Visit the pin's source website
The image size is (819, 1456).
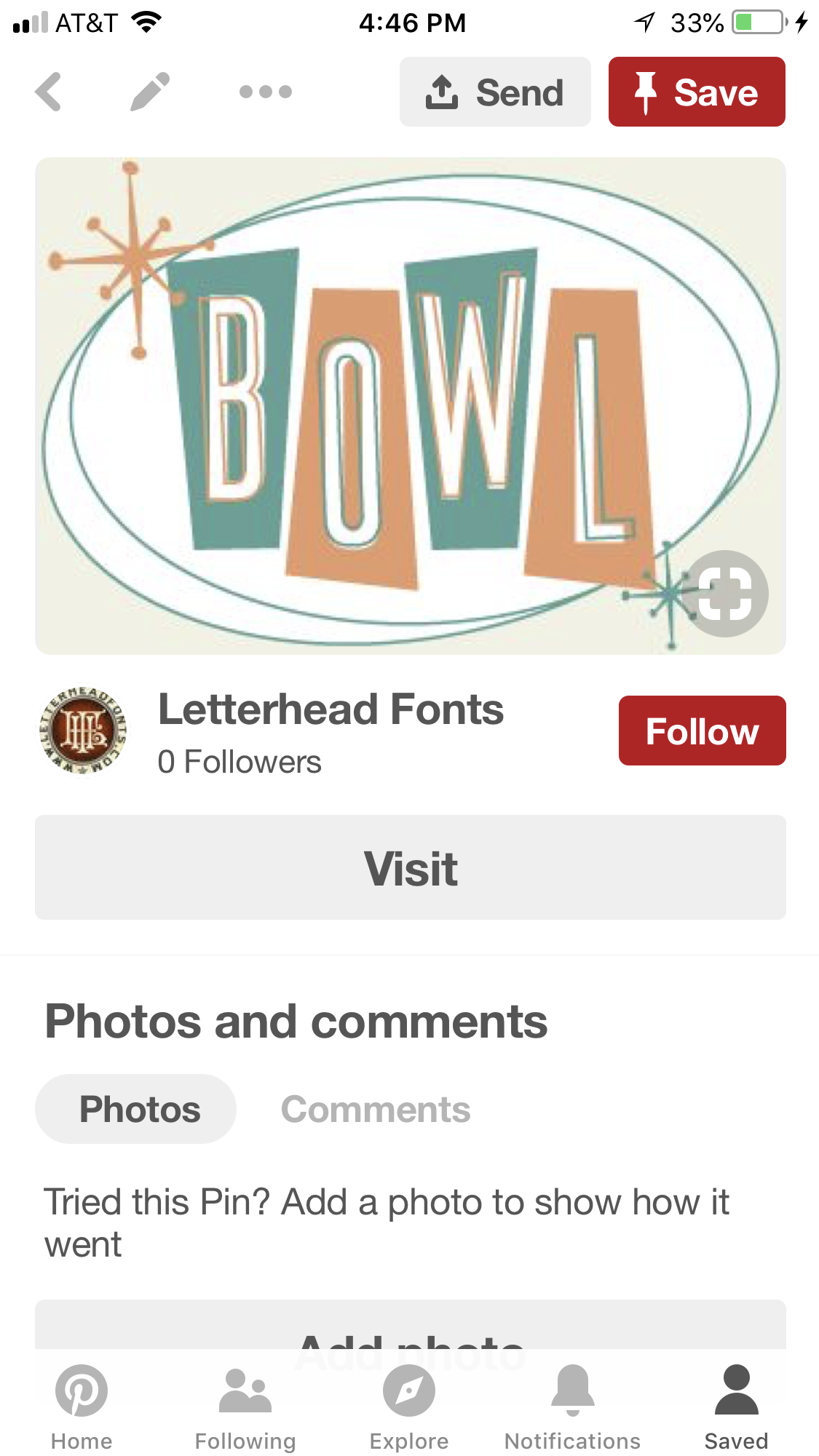(x=411, y=867)
